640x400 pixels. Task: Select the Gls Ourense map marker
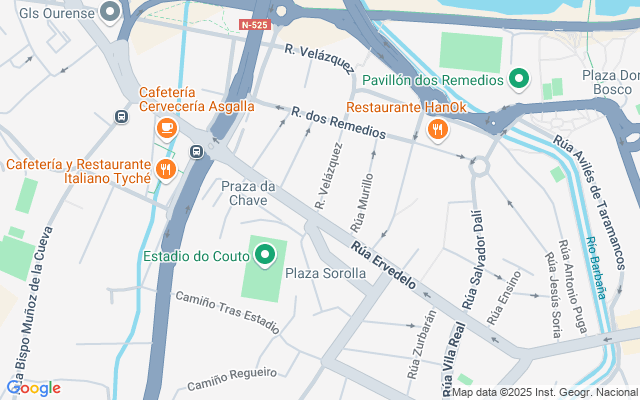click(110, 12)
